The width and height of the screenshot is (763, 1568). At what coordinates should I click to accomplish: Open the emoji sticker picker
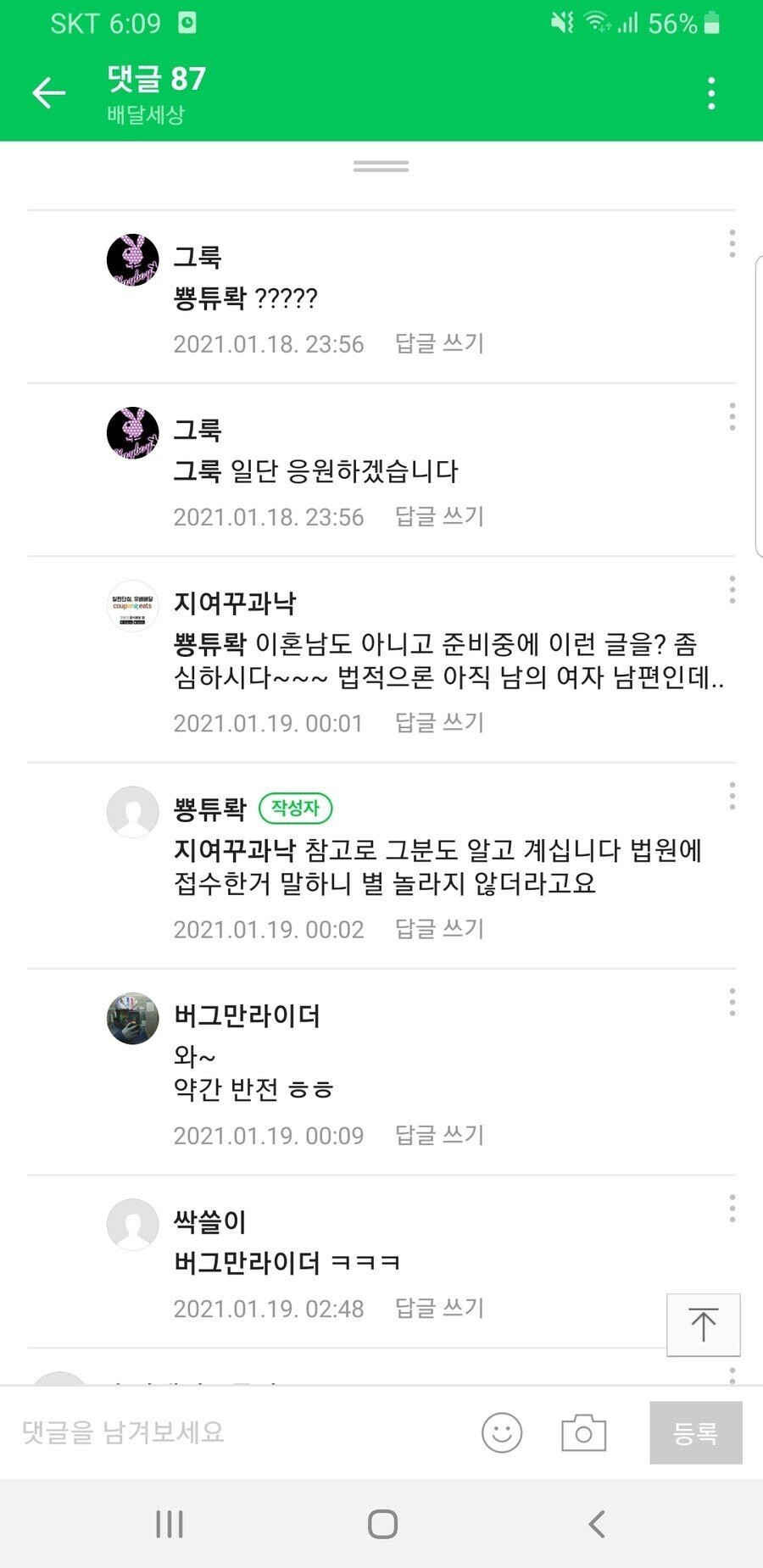click(502, 1433)
